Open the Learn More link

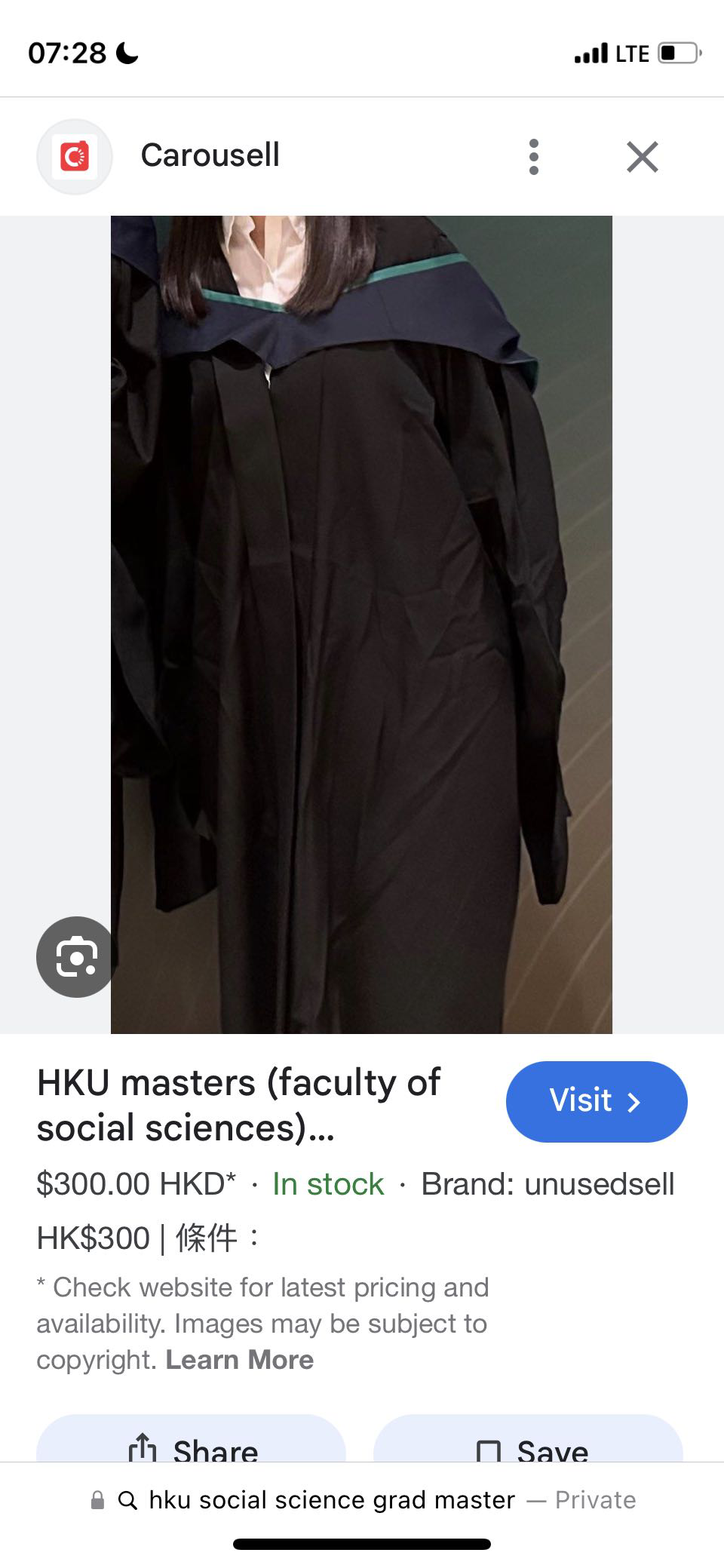(x=239, y=1360)
